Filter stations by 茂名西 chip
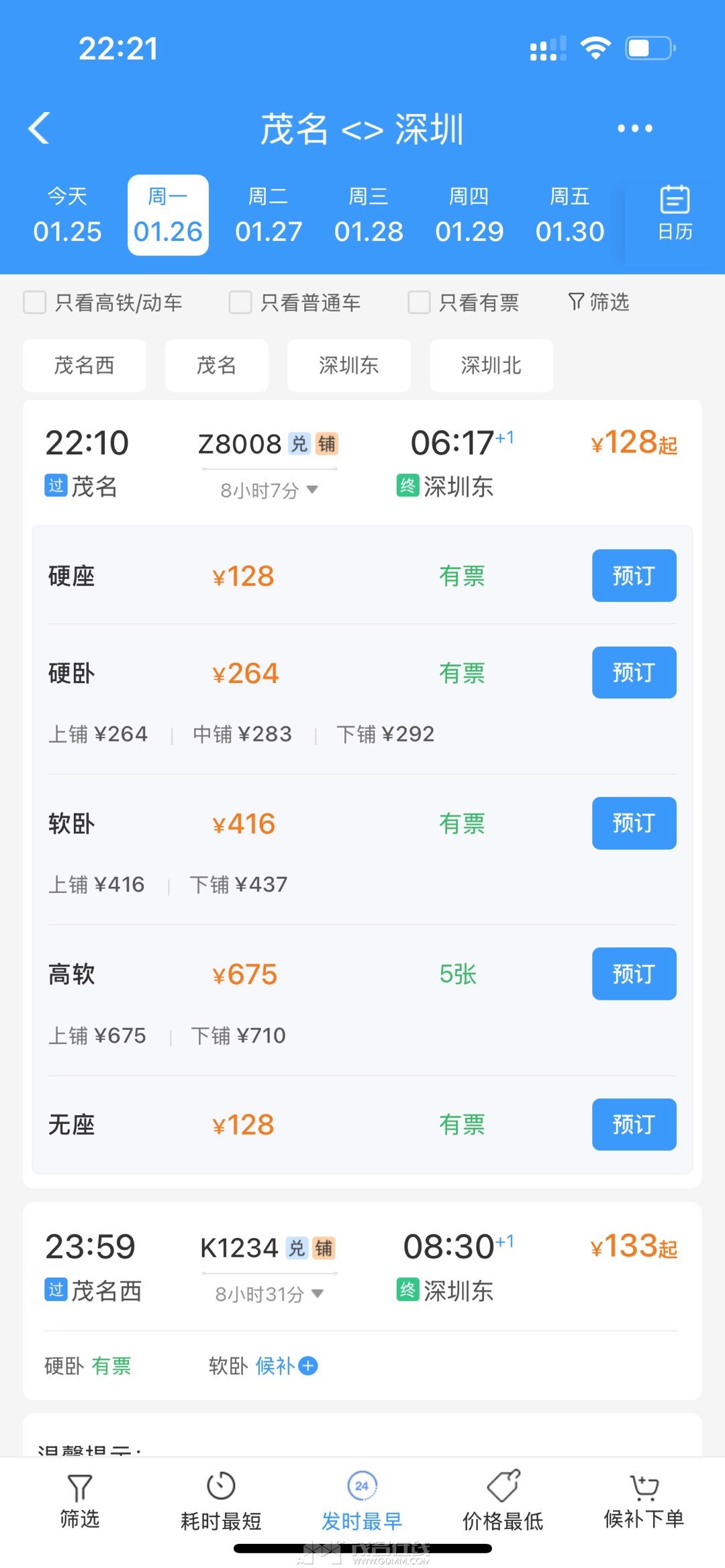725x1568 pixels. tap(85, 366)
